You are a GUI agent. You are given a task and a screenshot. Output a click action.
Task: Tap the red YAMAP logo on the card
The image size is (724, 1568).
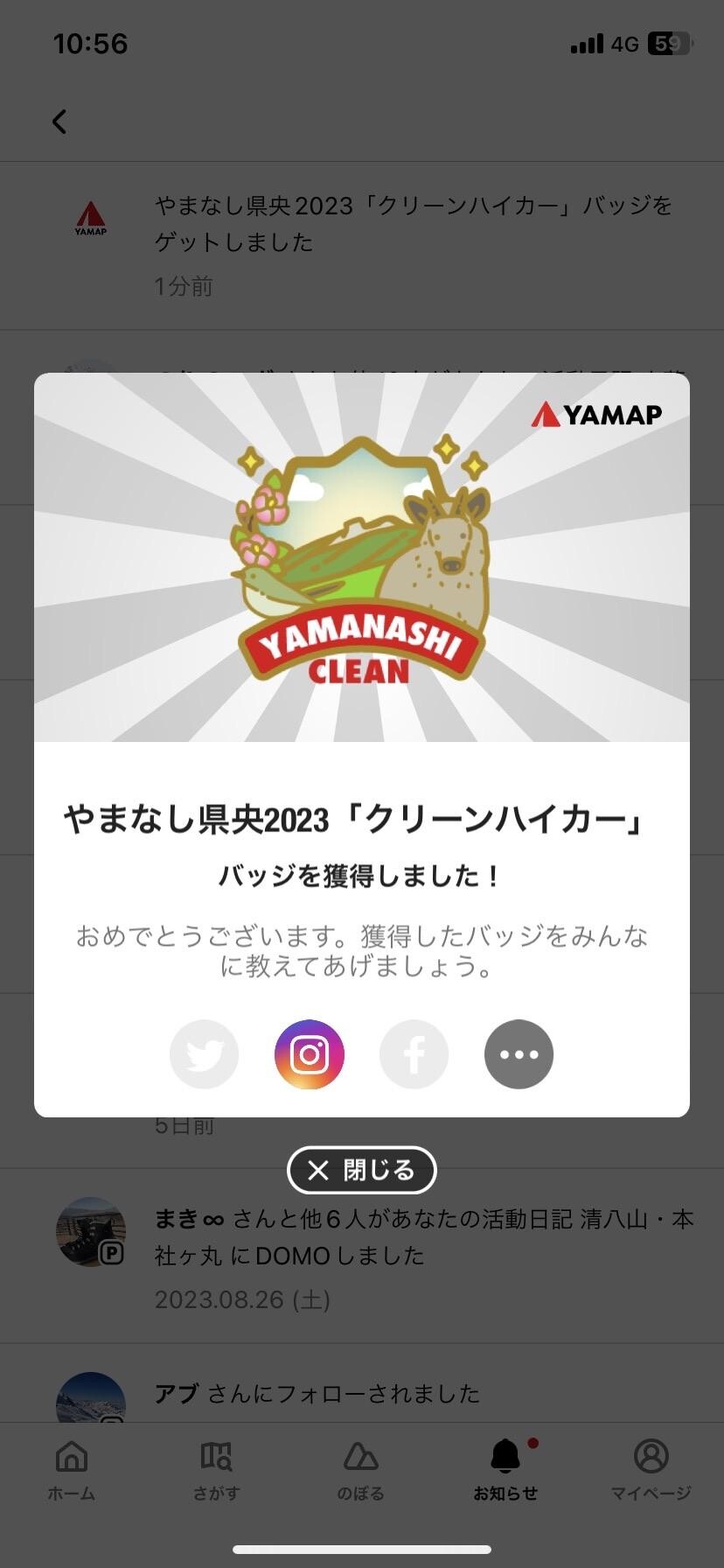[596, 415]
